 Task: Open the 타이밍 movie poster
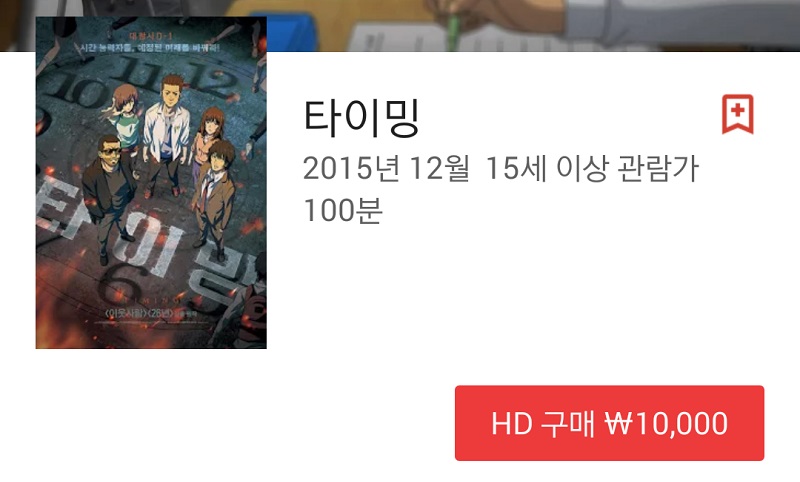tap(151, 183)
